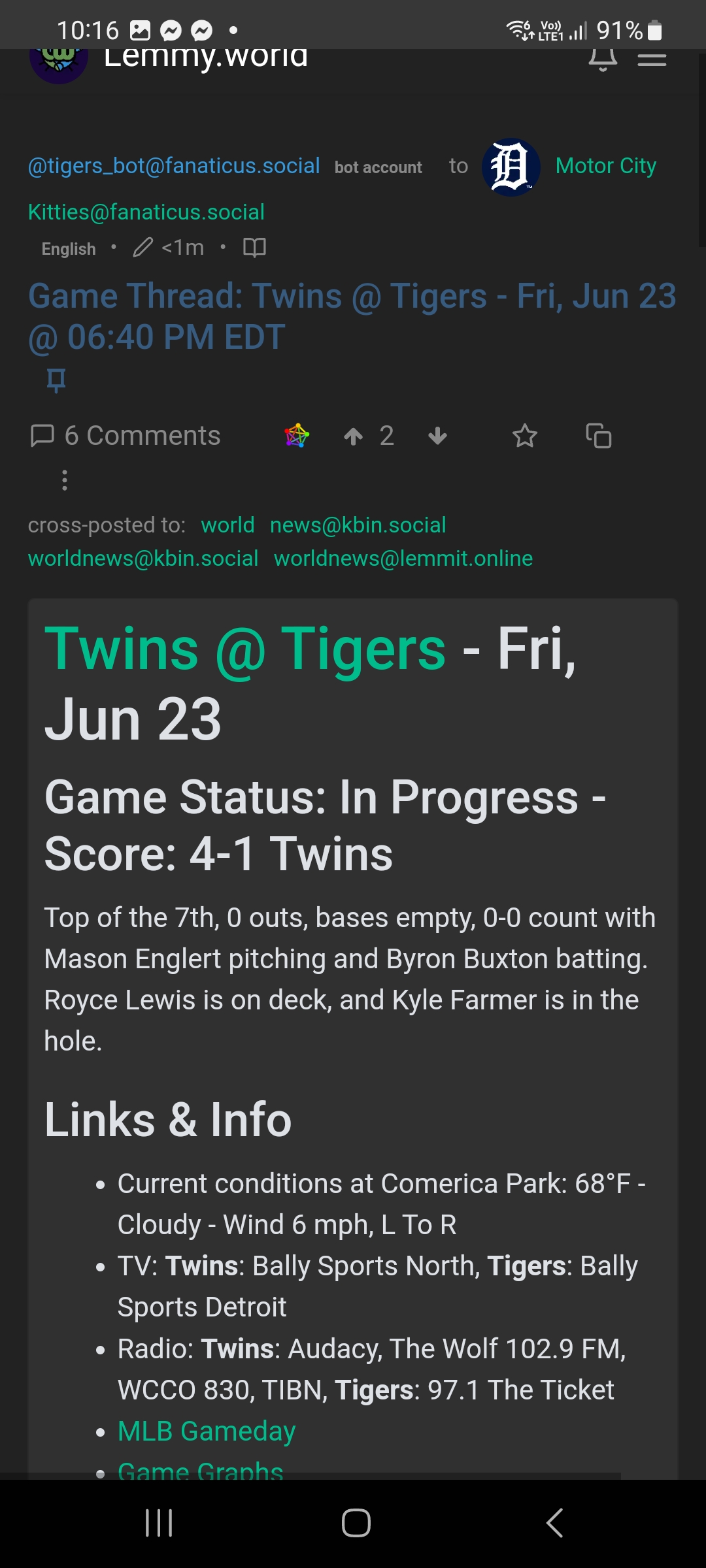Open the cross-posted world community
The image size is (706, 1568).
coord(227,525)
